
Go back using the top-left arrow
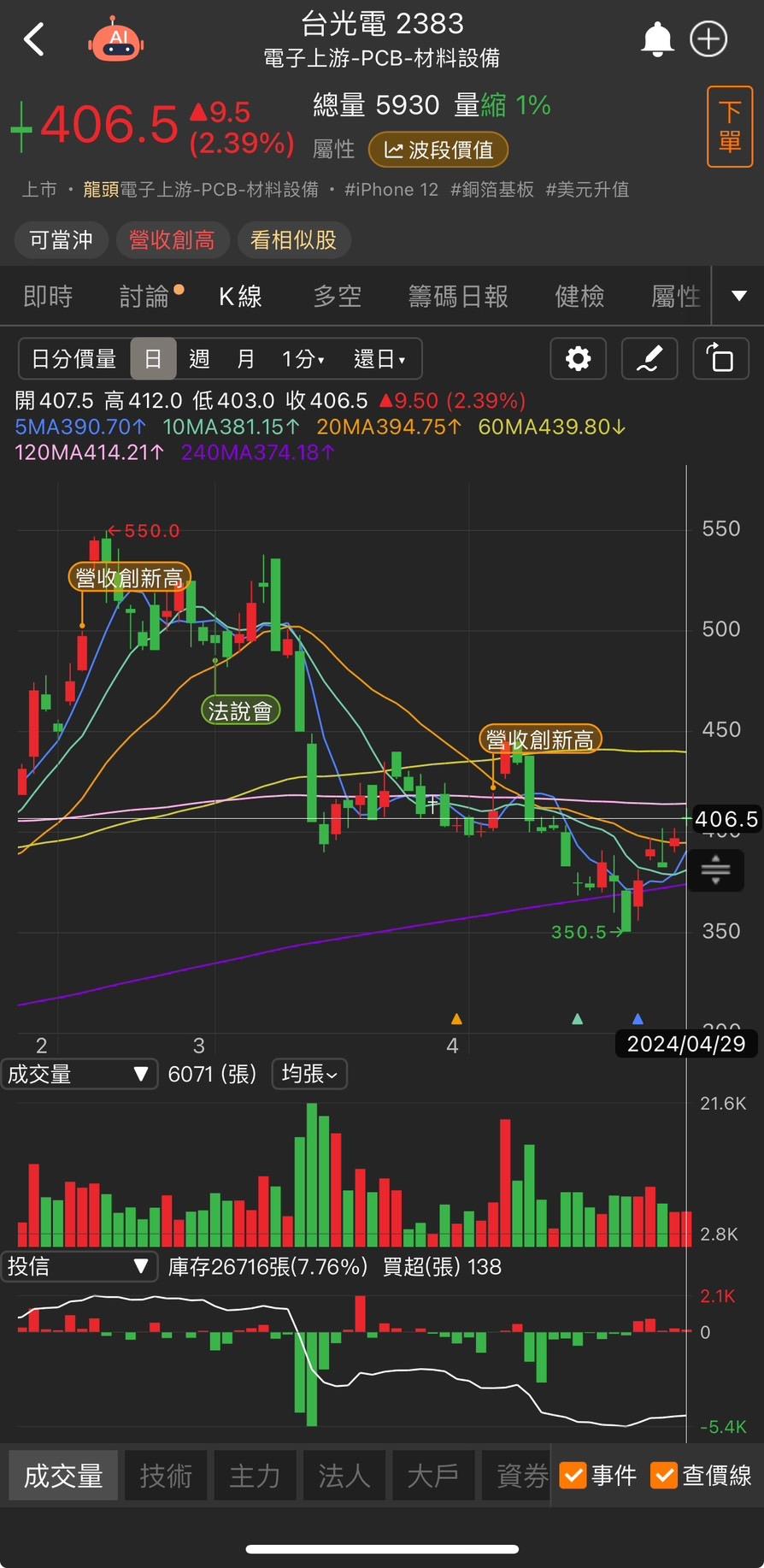point(34,39)
